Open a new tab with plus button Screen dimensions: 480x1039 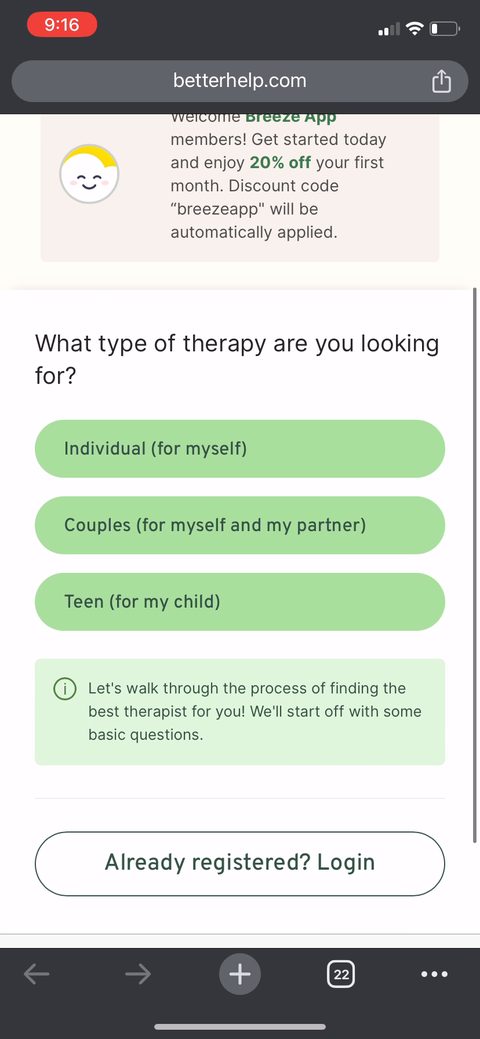[x=240, y=974]
